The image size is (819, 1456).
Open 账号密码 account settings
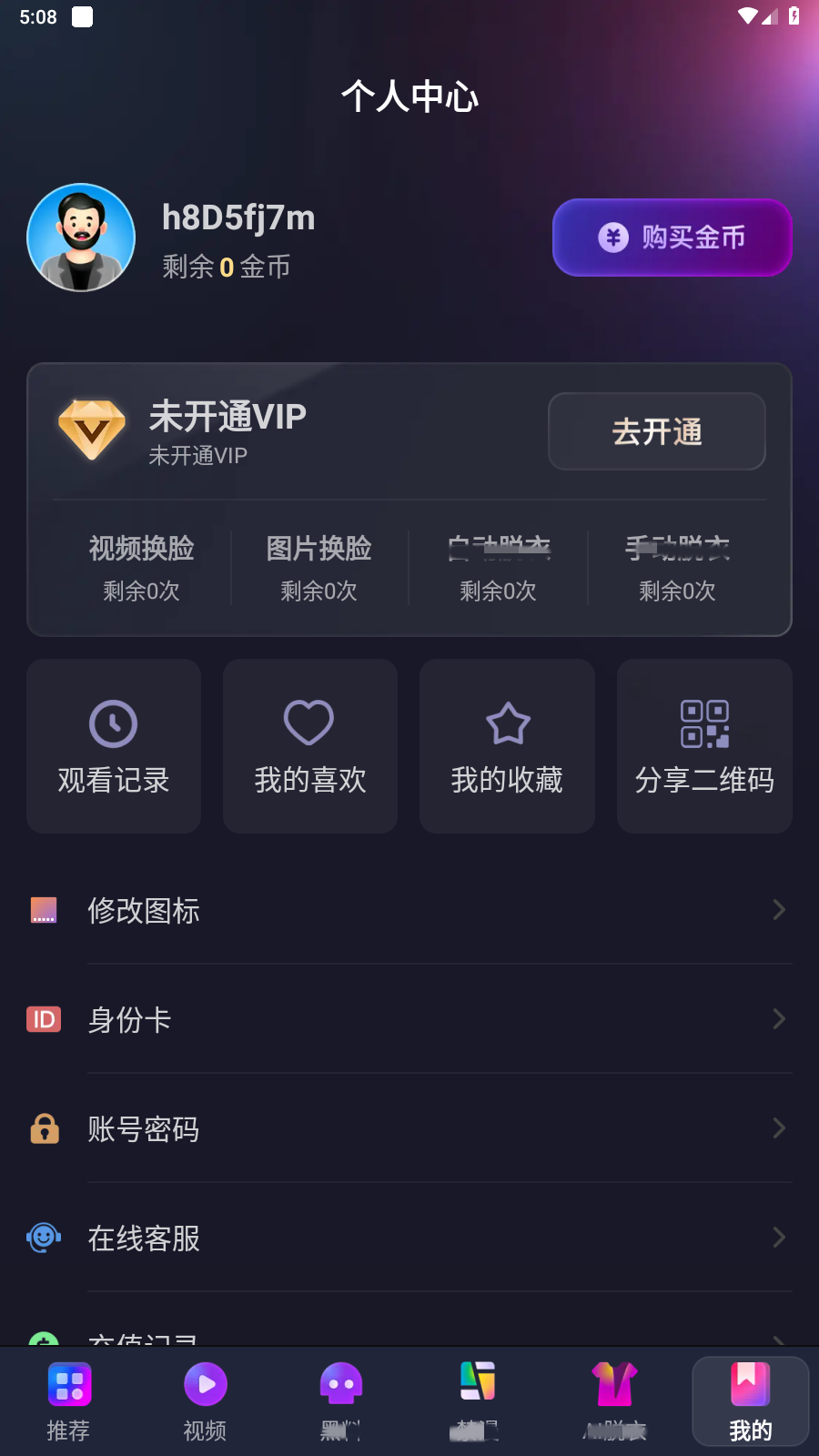coord(409,1128)
